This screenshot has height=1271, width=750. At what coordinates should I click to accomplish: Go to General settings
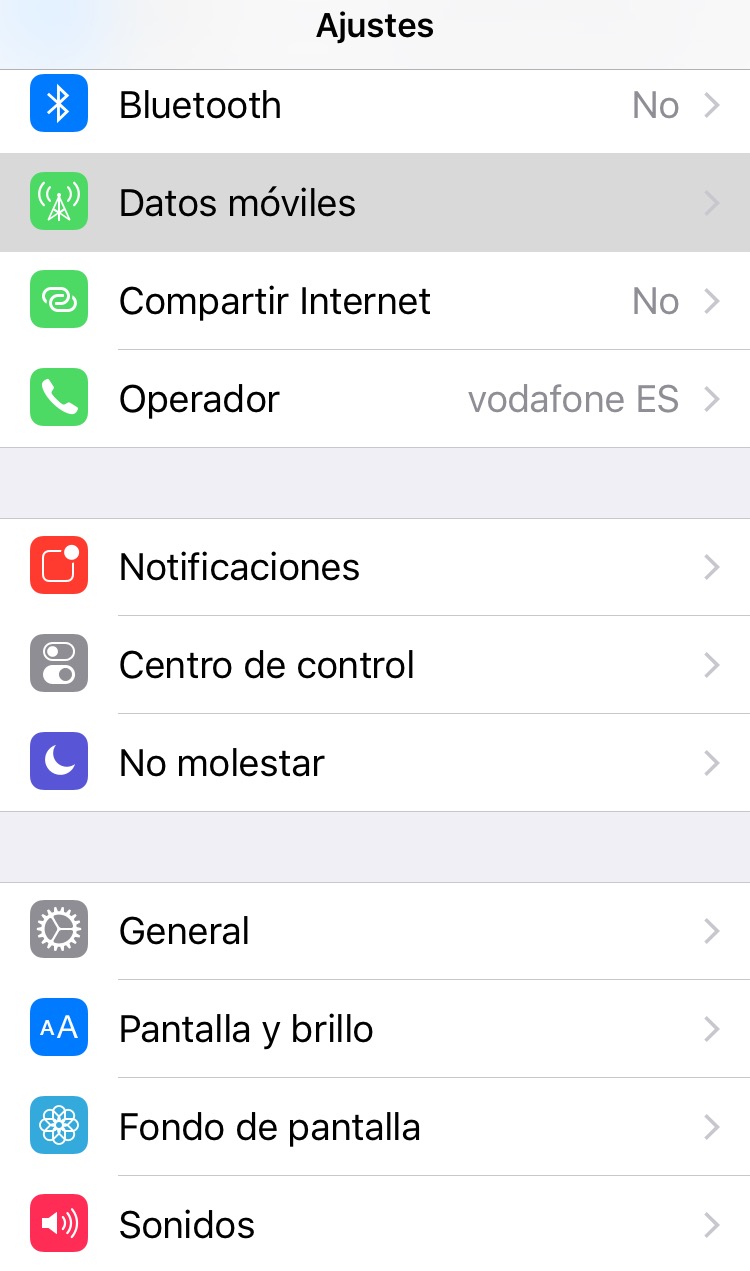coord(375,931)
